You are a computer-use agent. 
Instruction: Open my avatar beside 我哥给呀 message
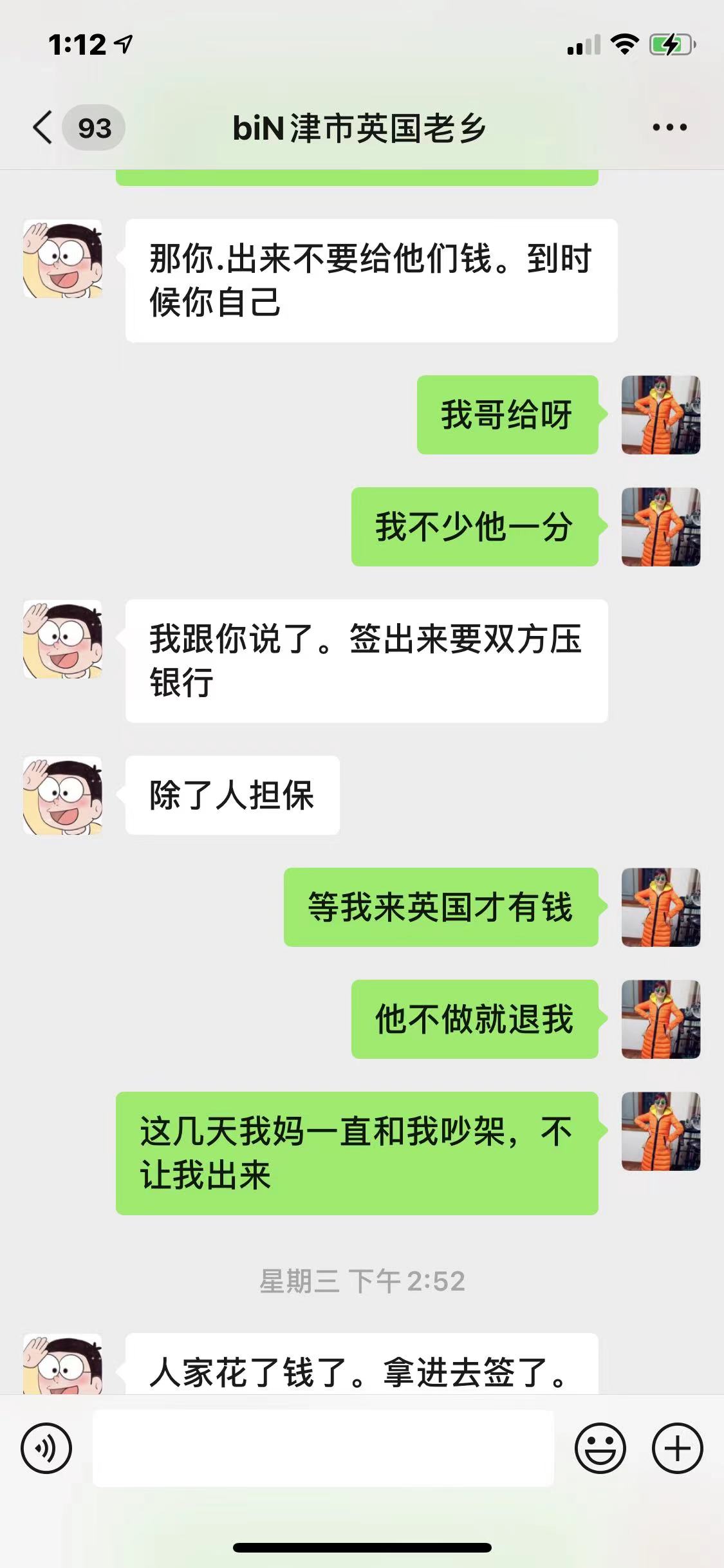660,415
